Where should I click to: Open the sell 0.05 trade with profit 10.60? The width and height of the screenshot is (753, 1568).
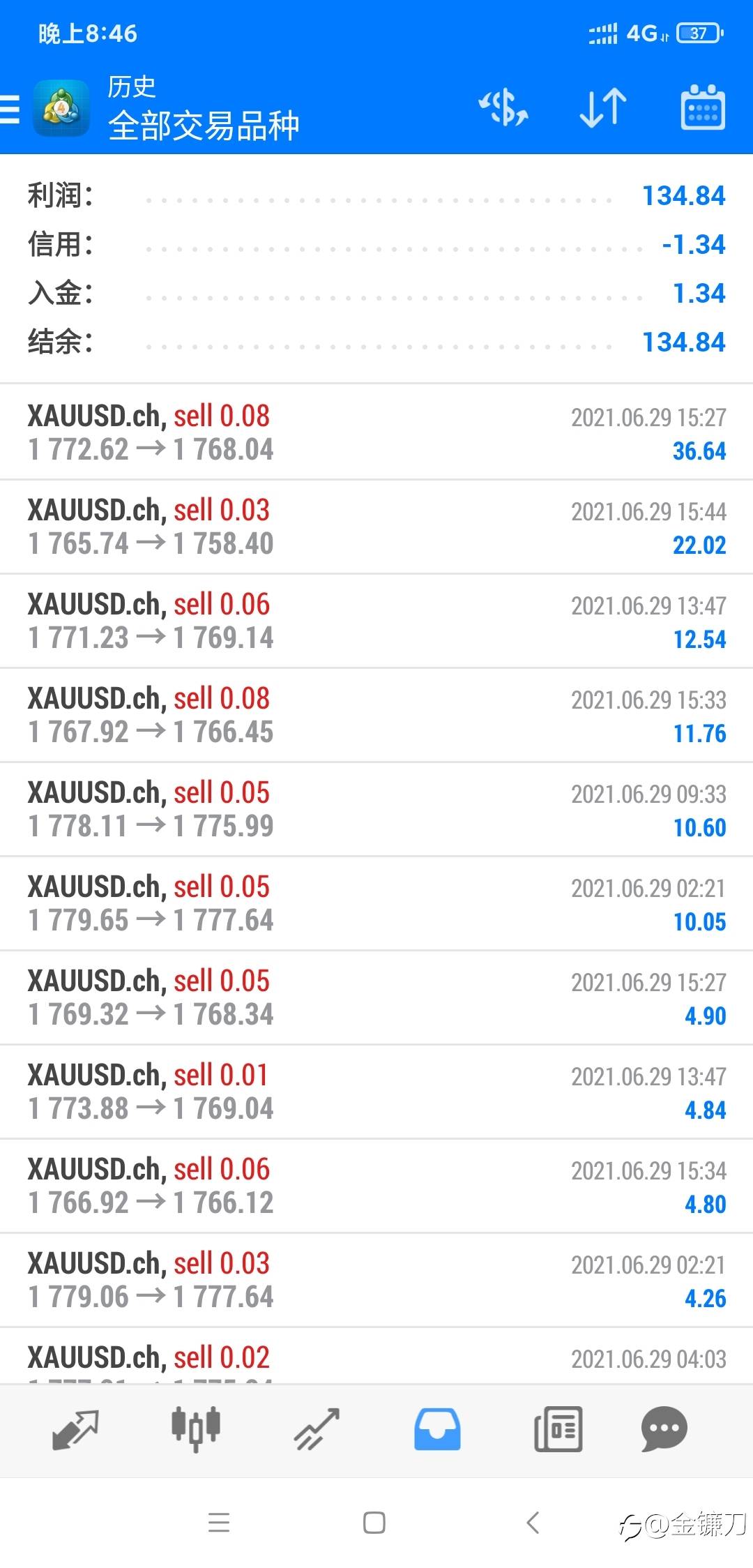click(376, 809)
